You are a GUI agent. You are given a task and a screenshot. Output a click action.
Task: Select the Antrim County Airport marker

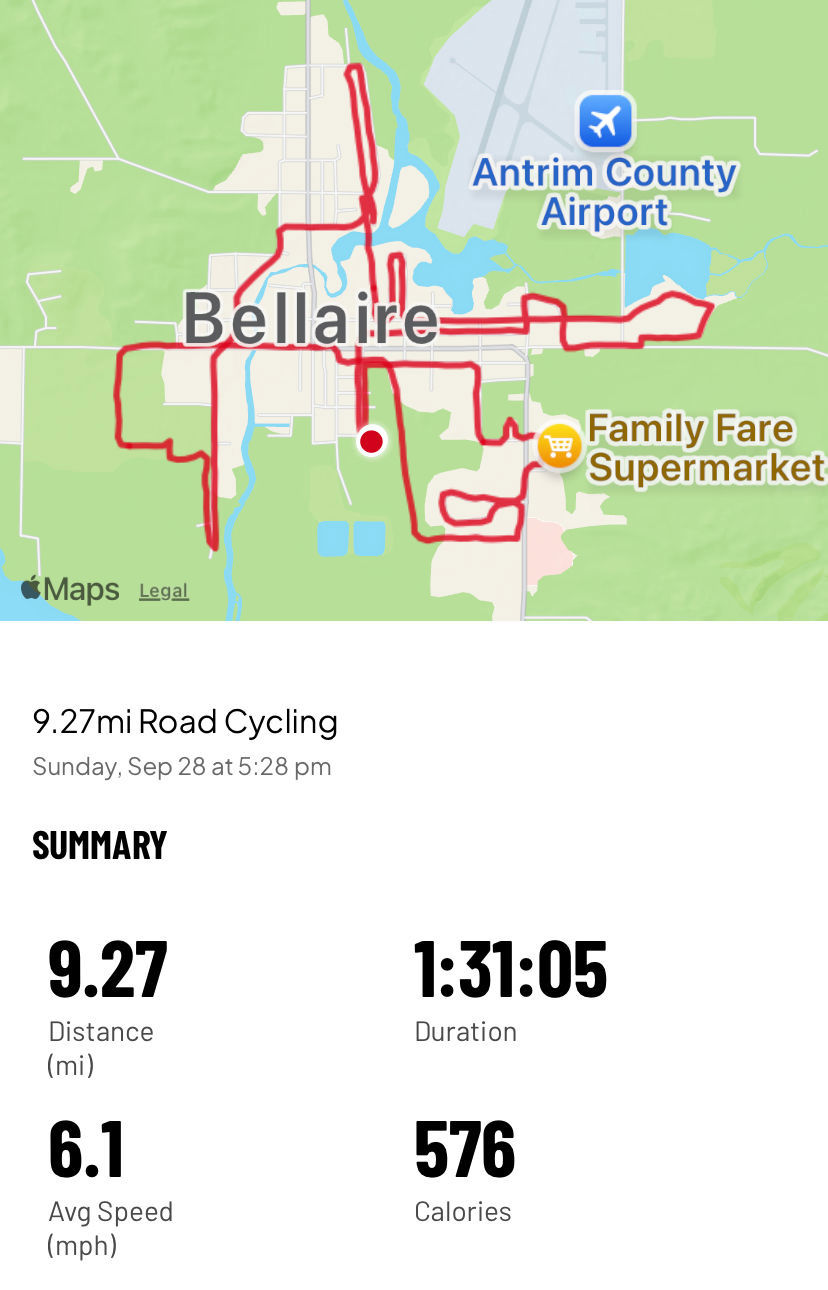point(605,122)
